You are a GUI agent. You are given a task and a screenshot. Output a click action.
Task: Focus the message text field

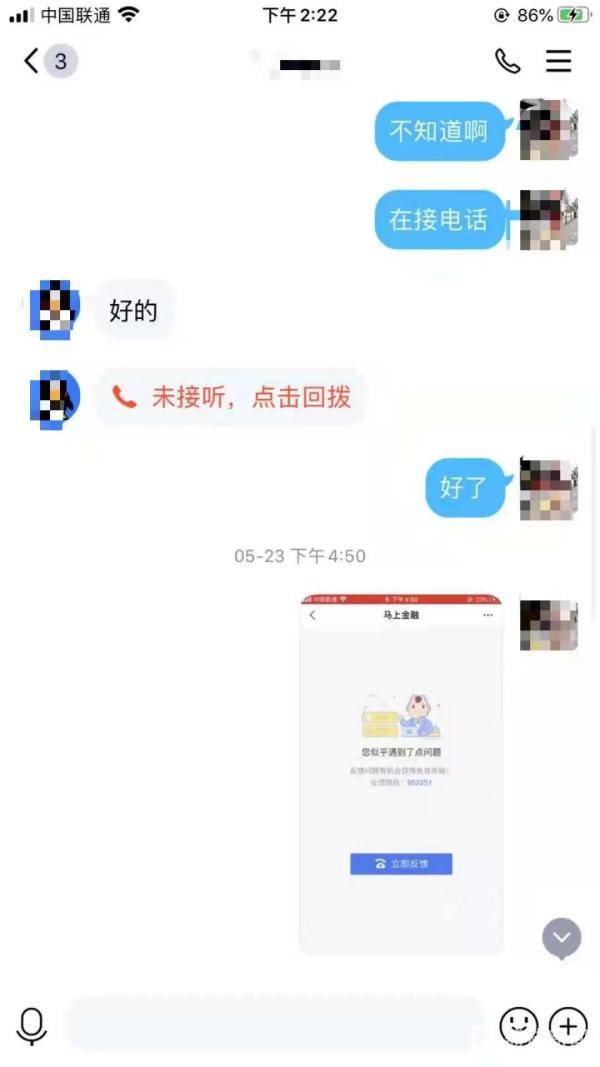click(275, 1024)
